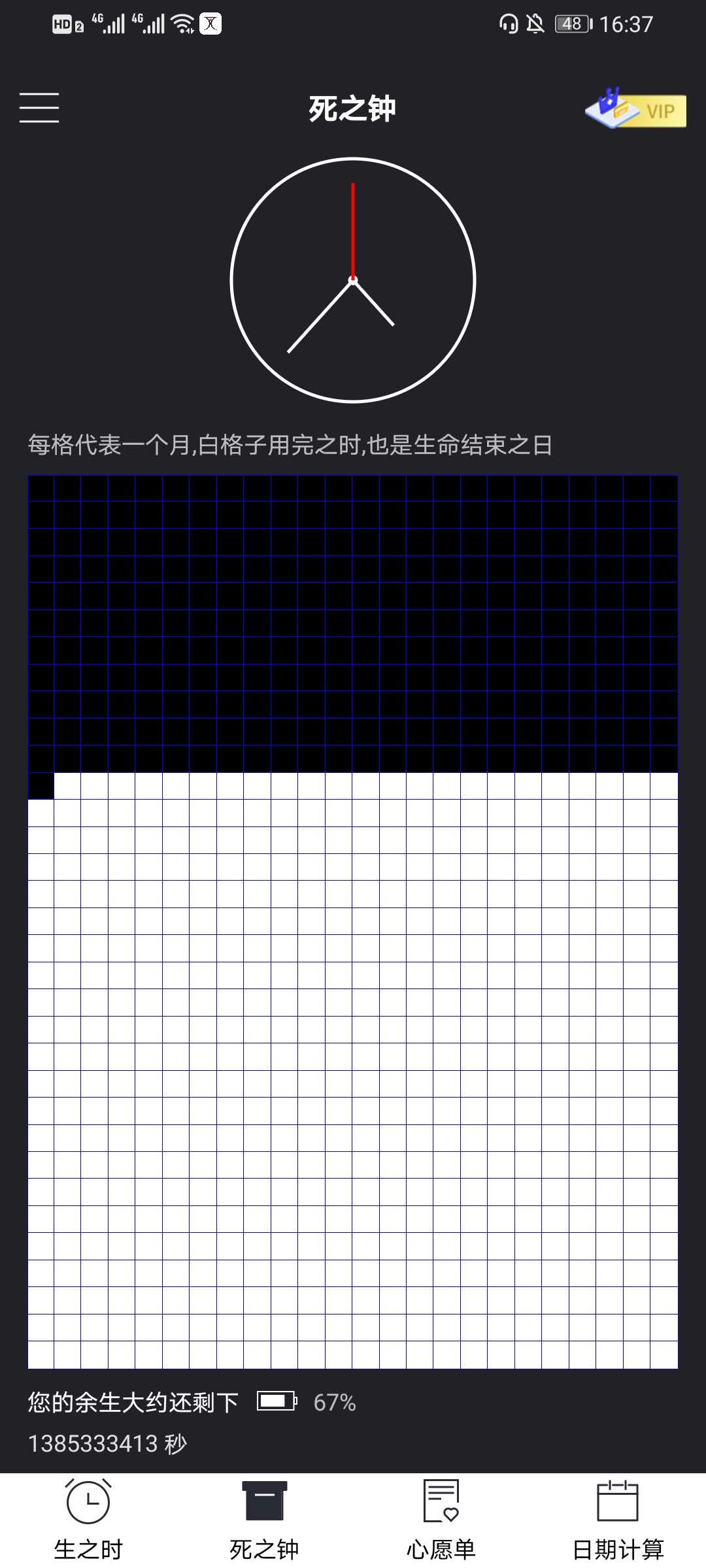Viewport: 706px width, 1568px height.
Task: Switch to the 生之时 tab
Action: pos(88,1520)
